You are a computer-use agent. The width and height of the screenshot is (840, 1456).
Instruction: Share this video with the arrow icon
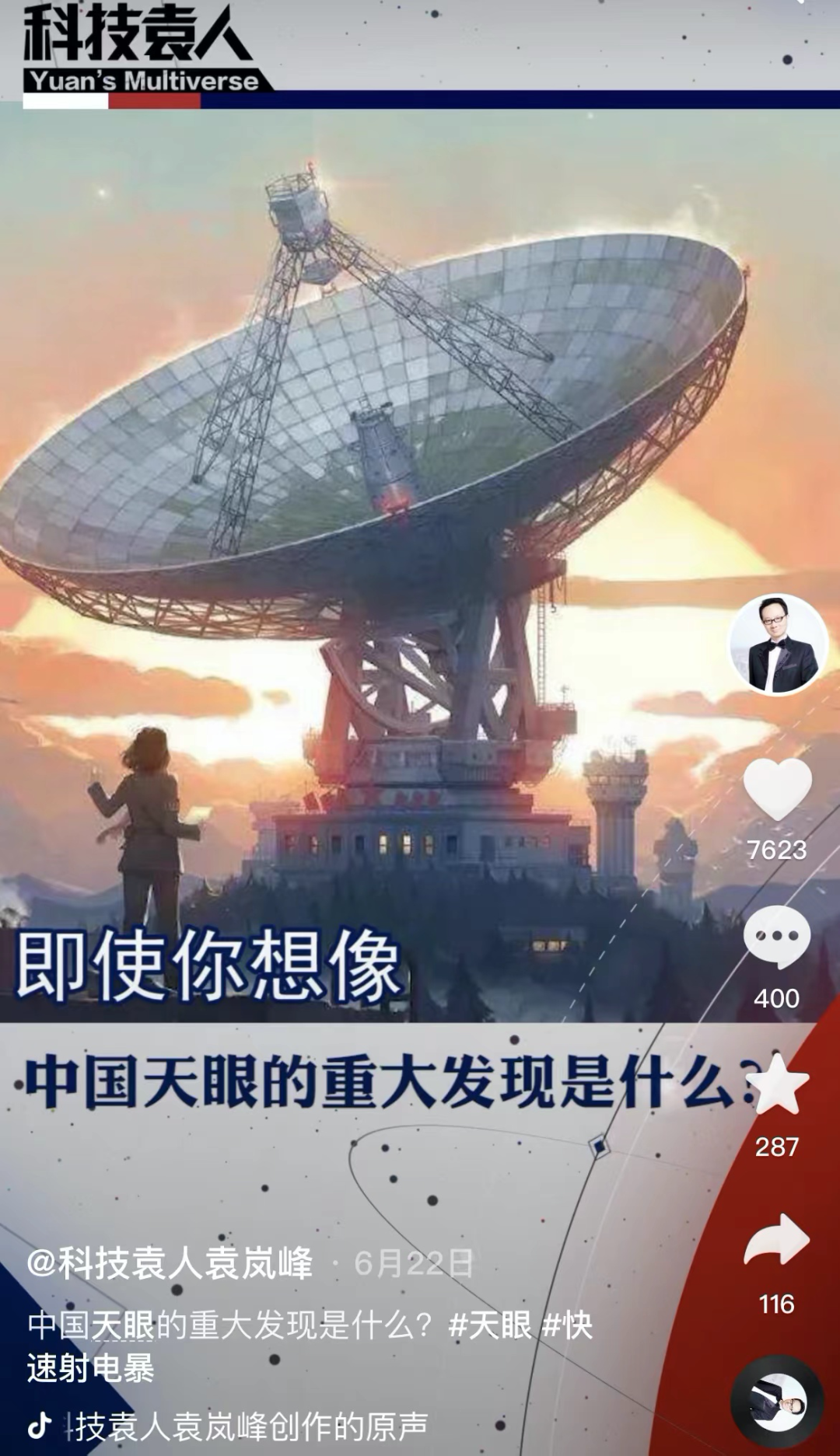pos(777,1241)
